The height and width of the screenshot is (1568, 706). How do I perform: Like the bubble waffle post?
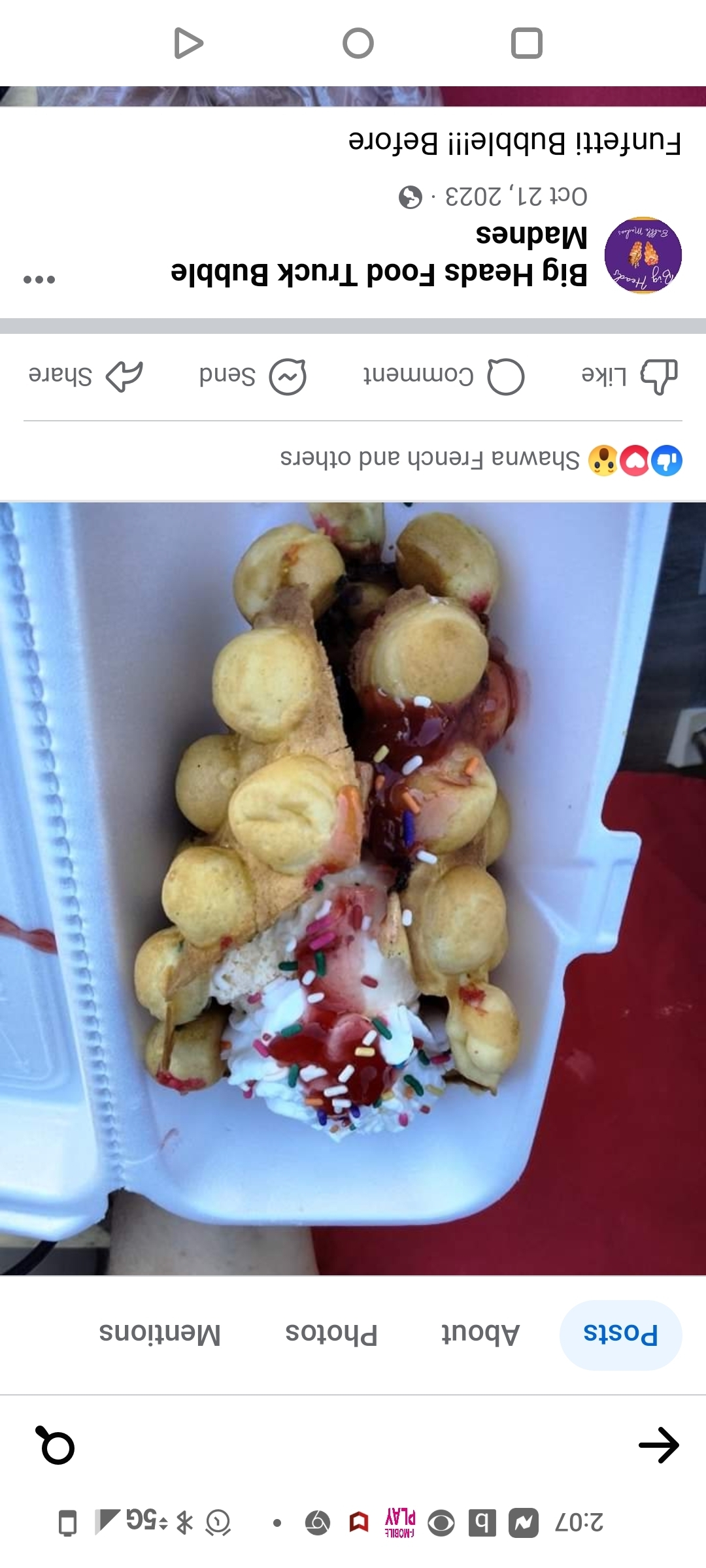pyautogui.click(x=629, y=376)
